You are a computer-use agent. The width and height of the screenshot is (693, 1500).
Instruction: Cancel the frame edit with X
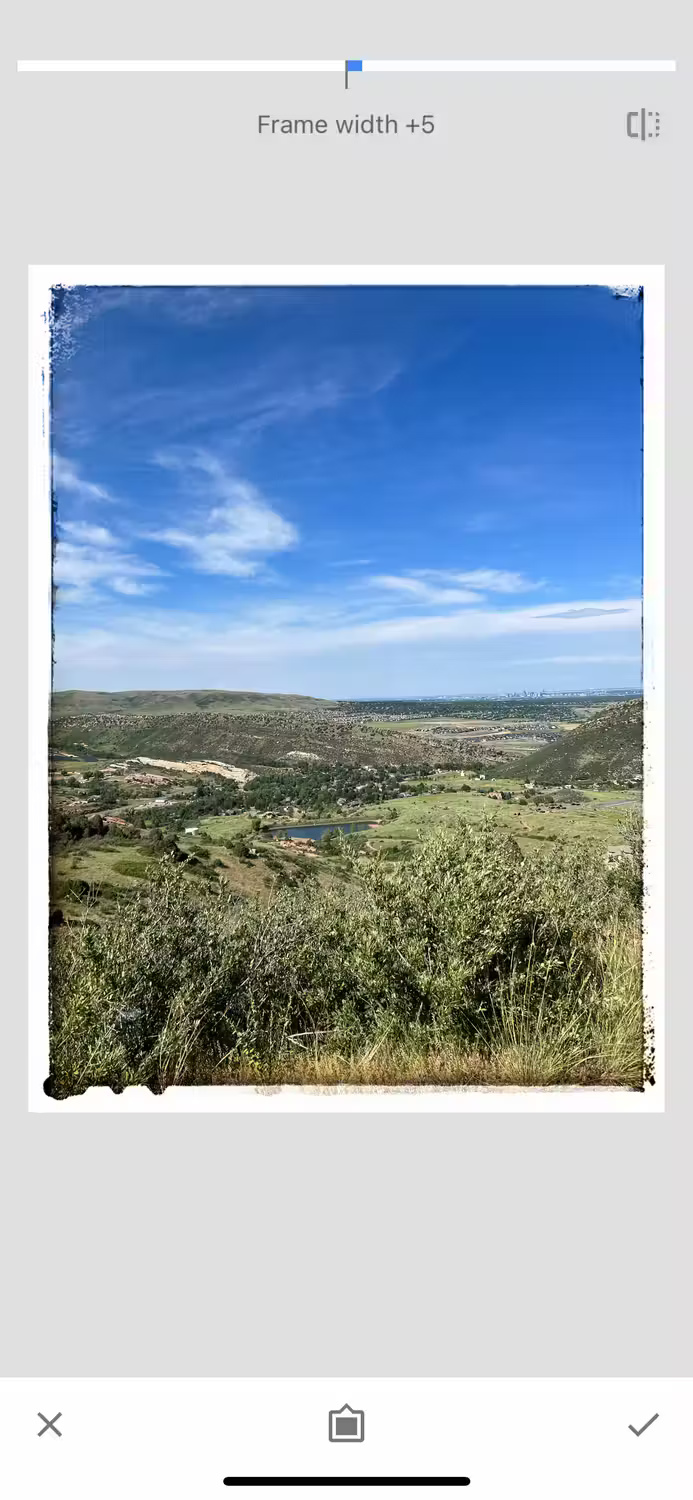click(x=49, y=1424)
